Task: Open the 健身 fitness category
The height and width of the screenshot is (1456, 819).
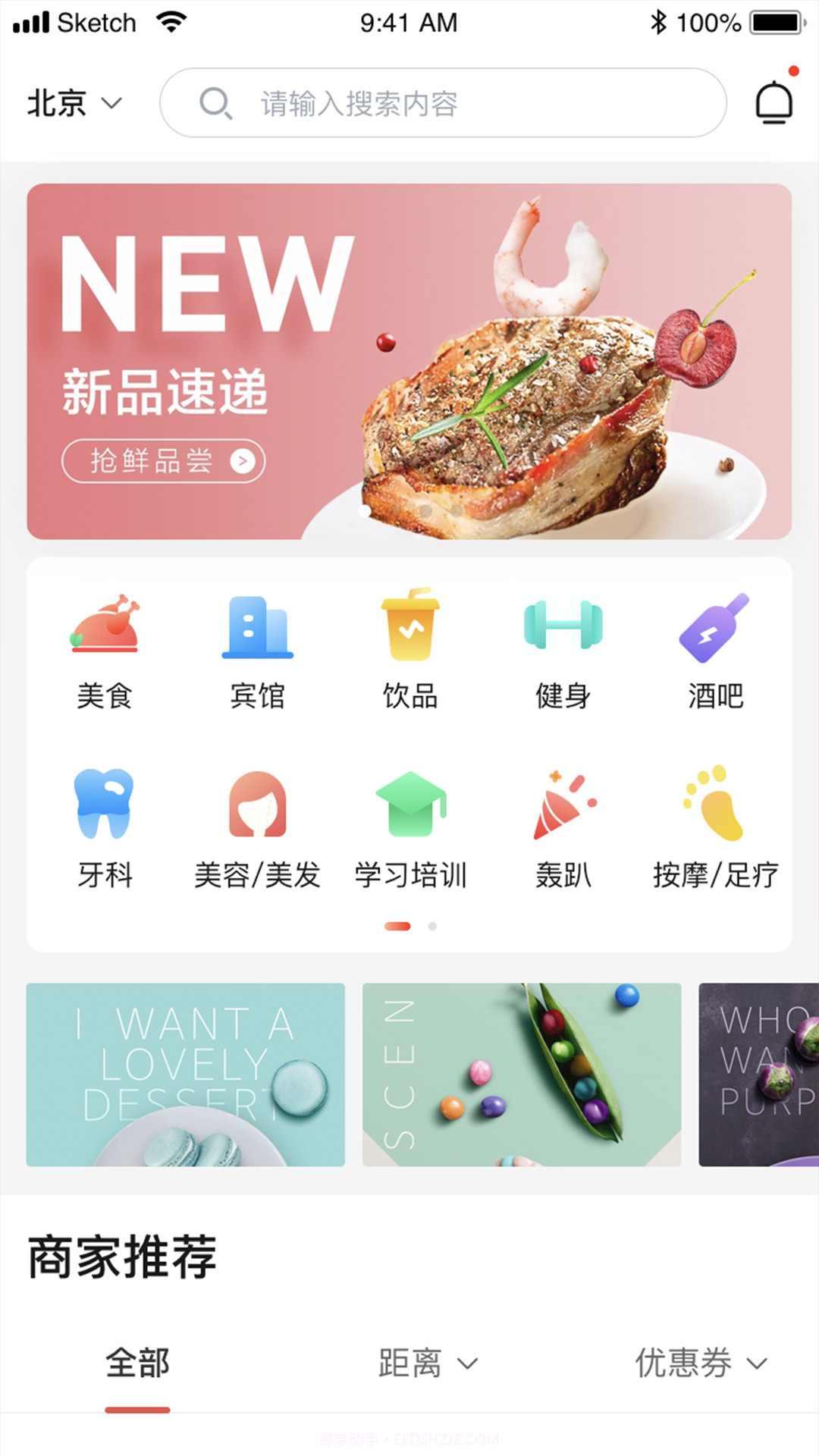Action: pos(563,652)
